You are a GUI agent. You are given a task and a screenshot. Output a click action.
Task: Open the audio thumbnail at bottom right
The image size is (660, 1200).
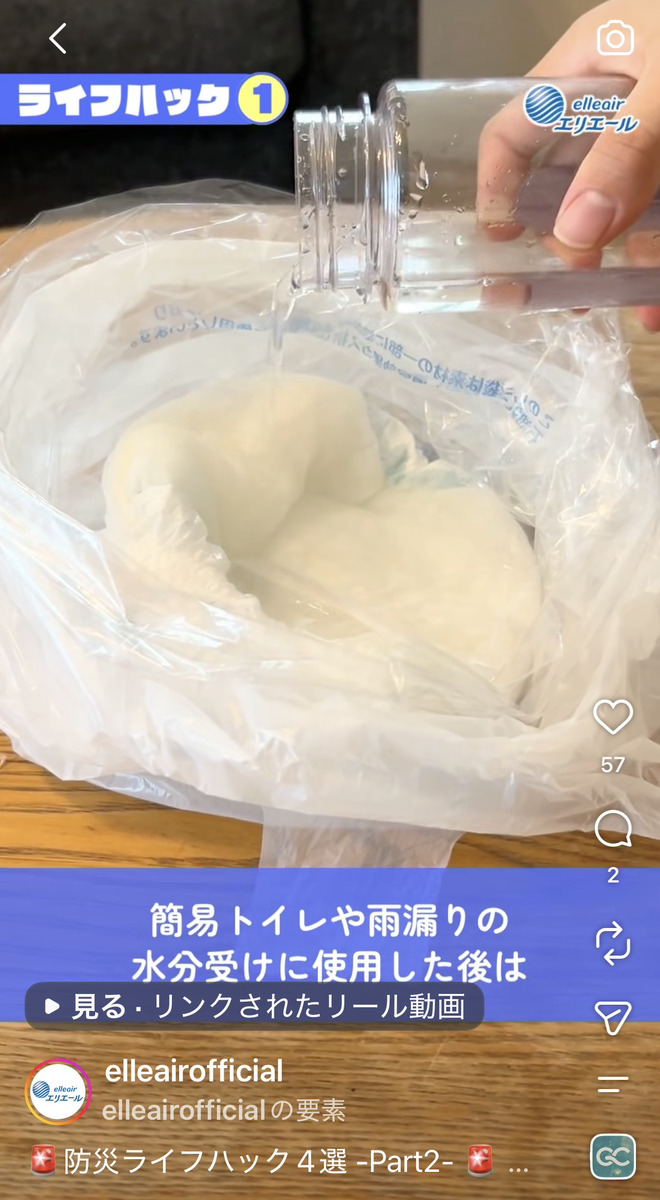click(613, 1157)
